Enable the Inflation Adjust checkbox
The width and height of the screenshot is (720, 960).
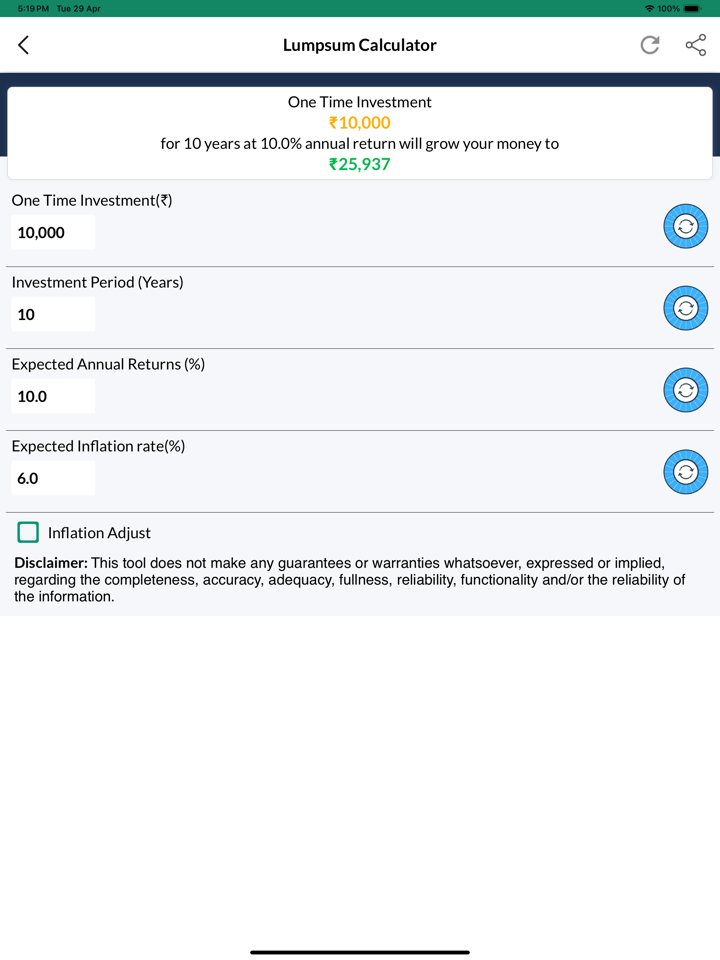[29, 532]
